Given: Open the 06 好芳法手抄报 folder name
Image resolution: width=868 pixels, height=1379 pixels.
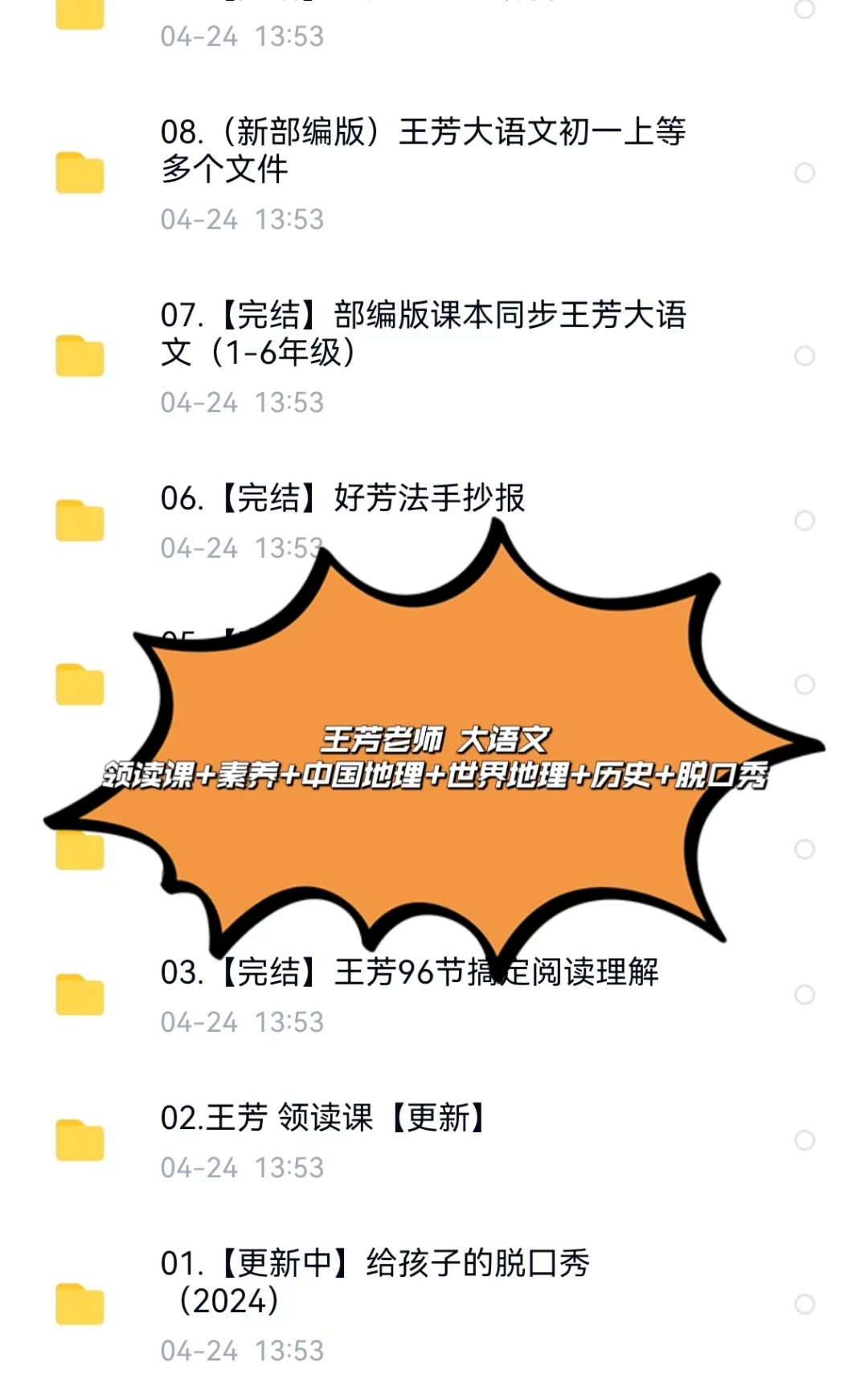Looking at the screenshot, I should [x=346, y=500].
